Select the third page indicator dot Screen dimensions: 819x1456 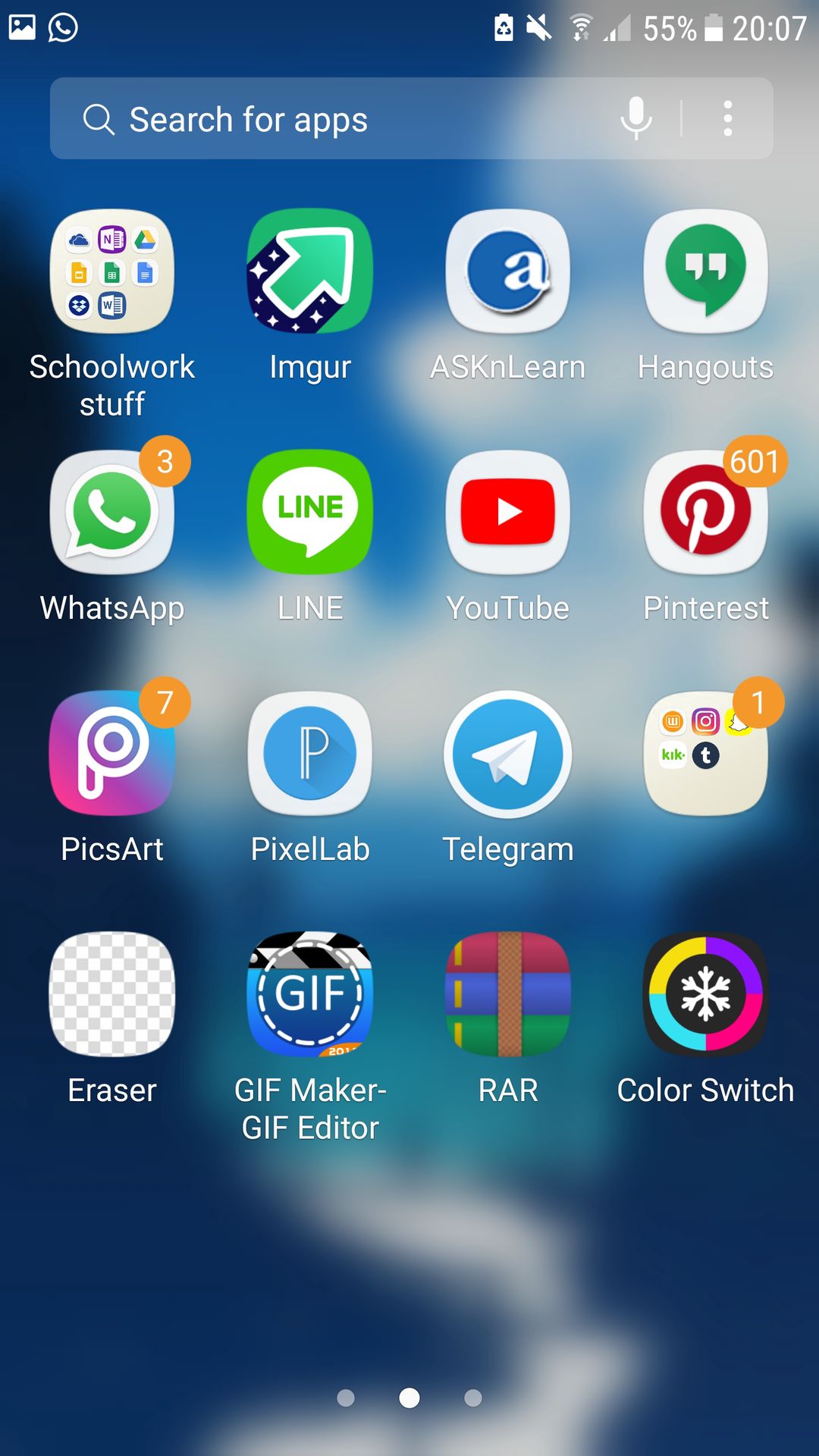tap(473, 1398)
